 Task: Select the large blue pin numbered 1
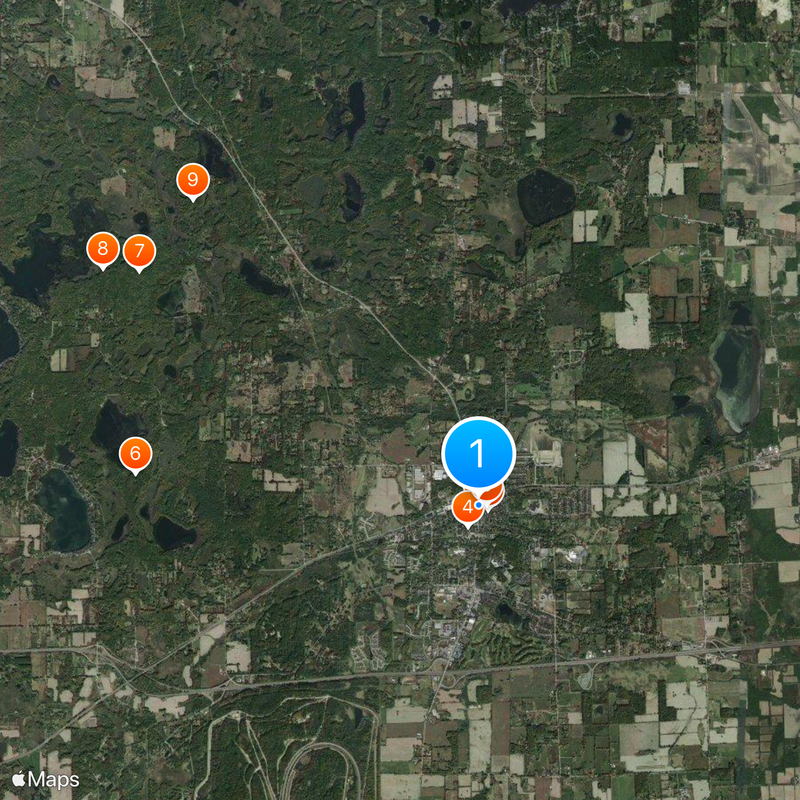point(478,454)
